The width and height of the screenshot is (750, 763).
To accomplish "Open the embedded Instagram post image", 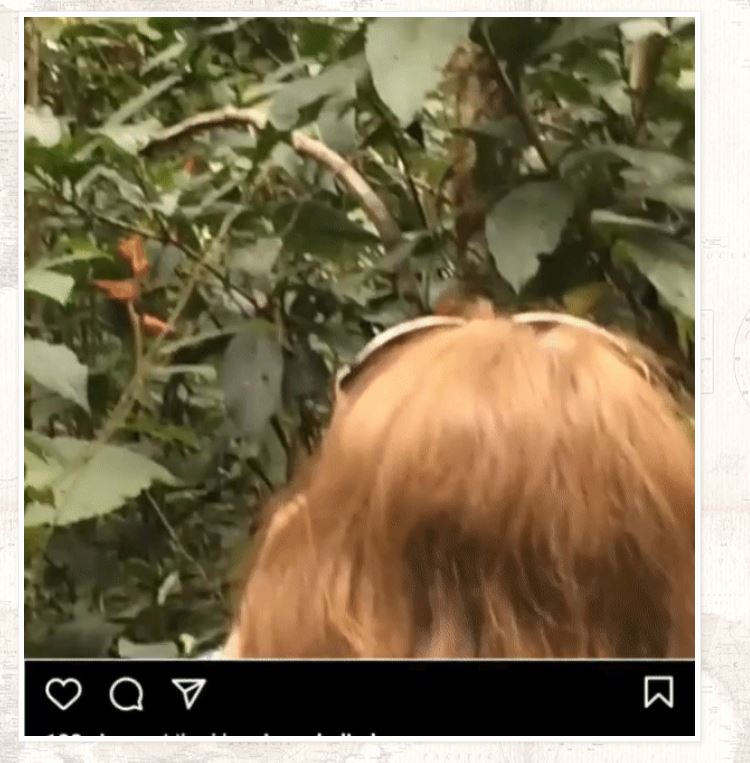I will (360, 337).
